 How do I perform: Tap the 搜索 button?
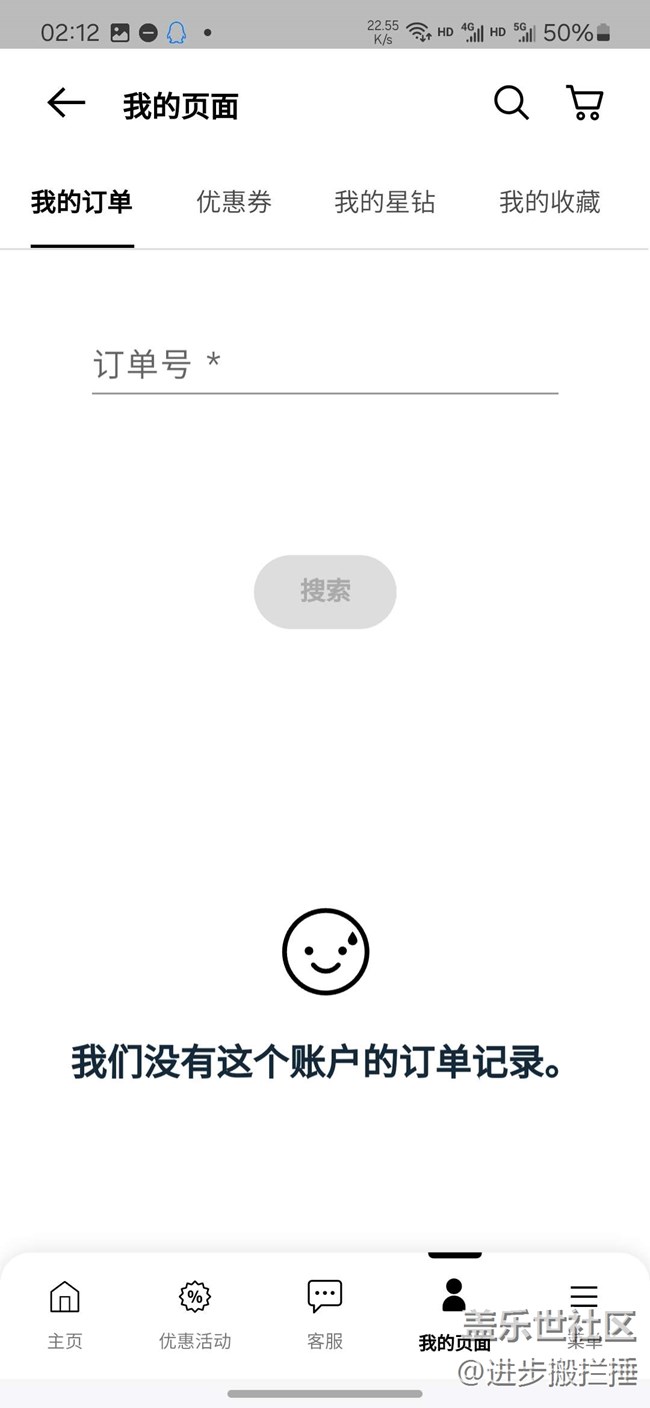[x=325, y=592]
